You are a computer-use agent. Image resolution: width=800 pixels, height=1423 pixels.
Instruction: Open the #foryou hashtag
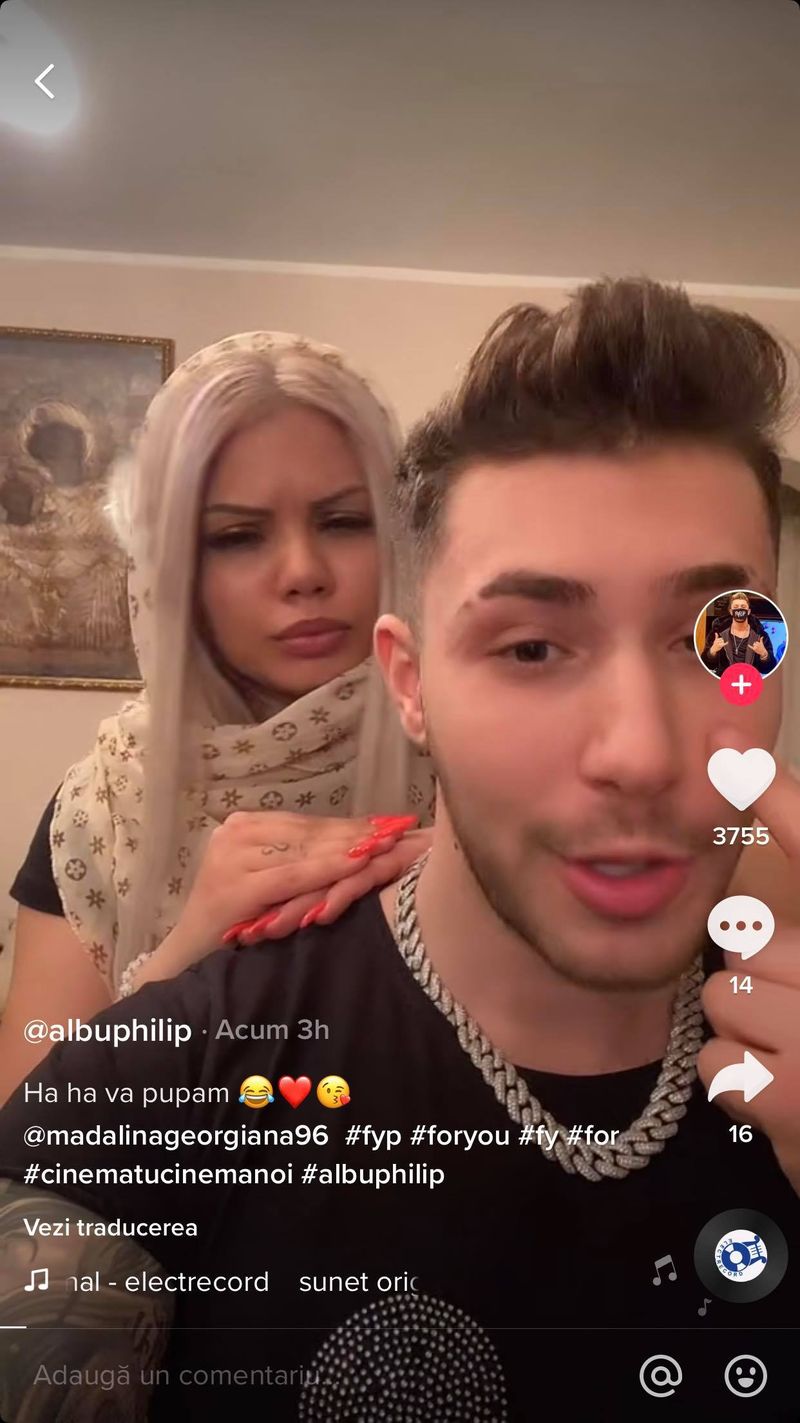point(460,1136)
